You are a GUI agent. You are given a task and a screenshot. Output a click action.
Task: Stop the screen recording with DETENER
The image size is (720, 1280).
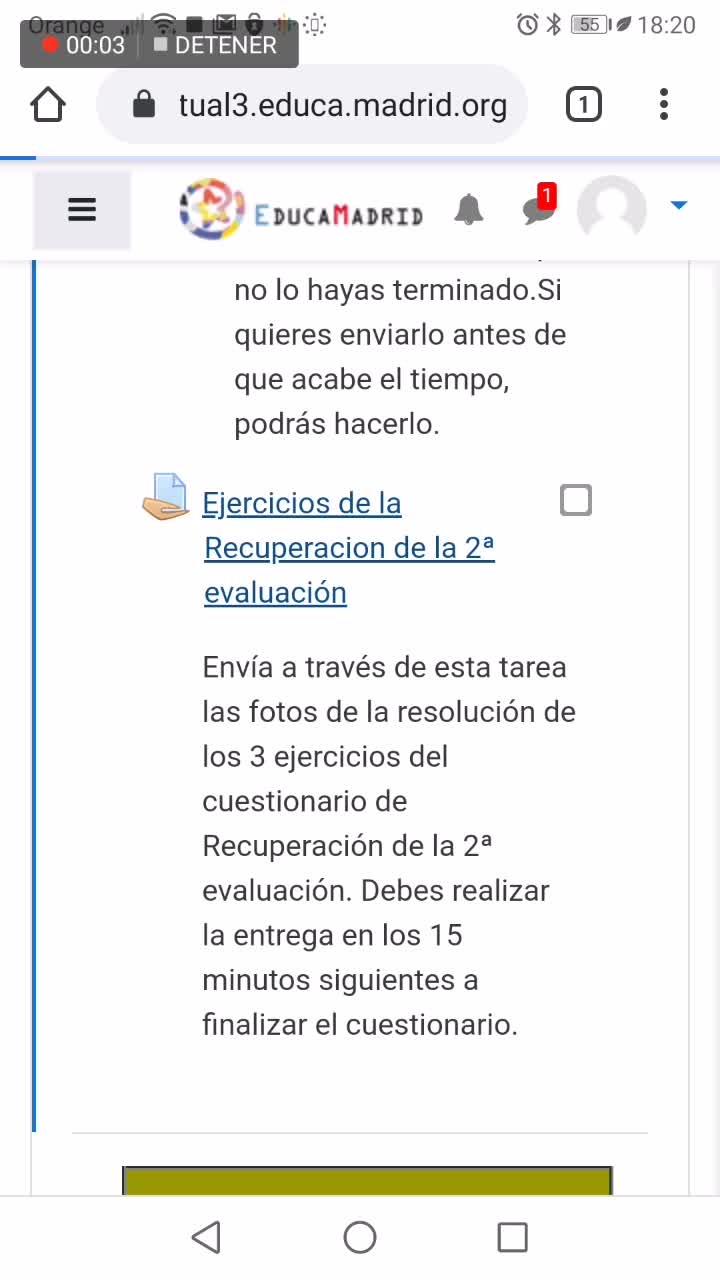[215, 45]
